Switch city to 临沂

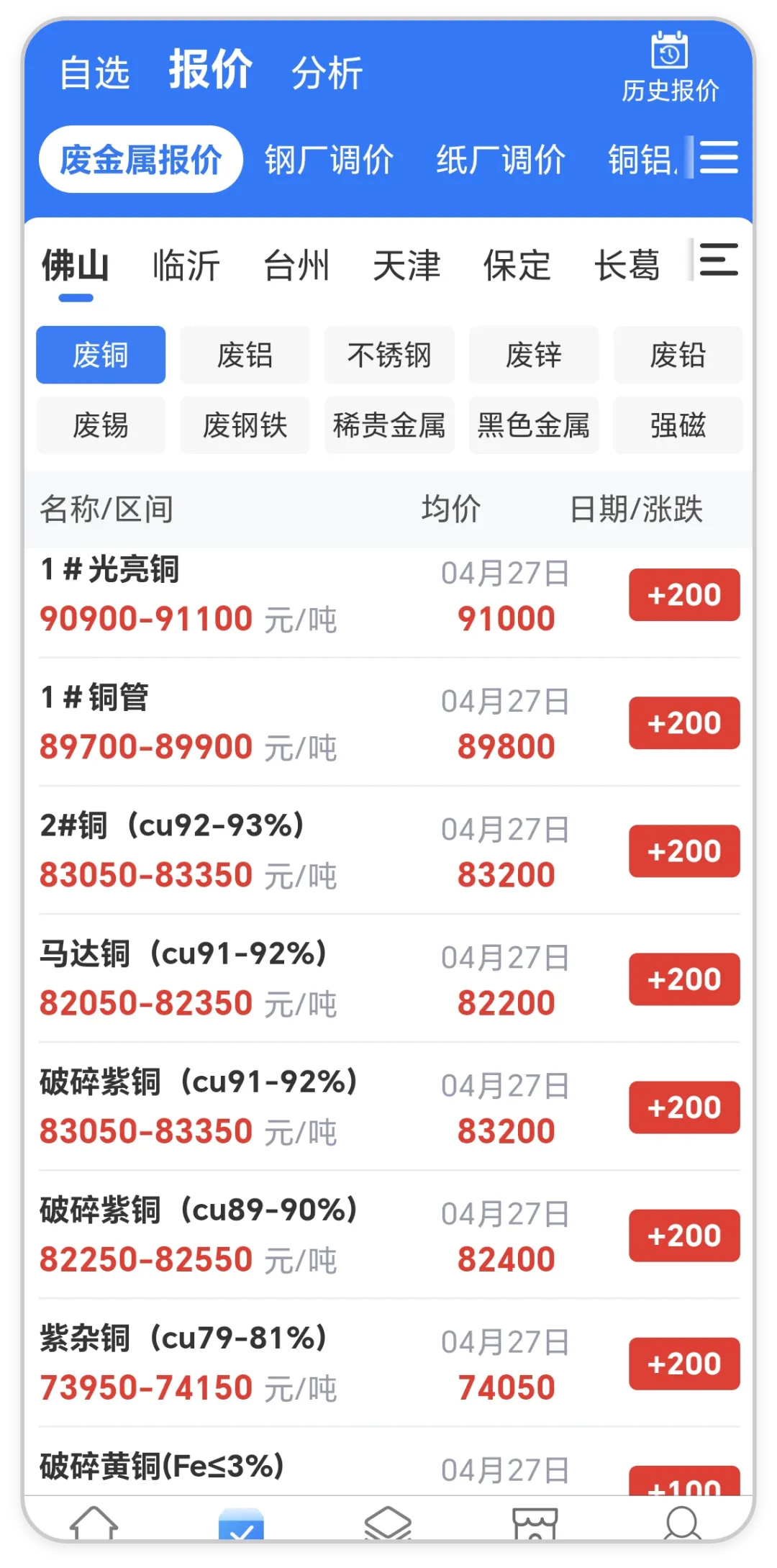(x=186, y=266)
